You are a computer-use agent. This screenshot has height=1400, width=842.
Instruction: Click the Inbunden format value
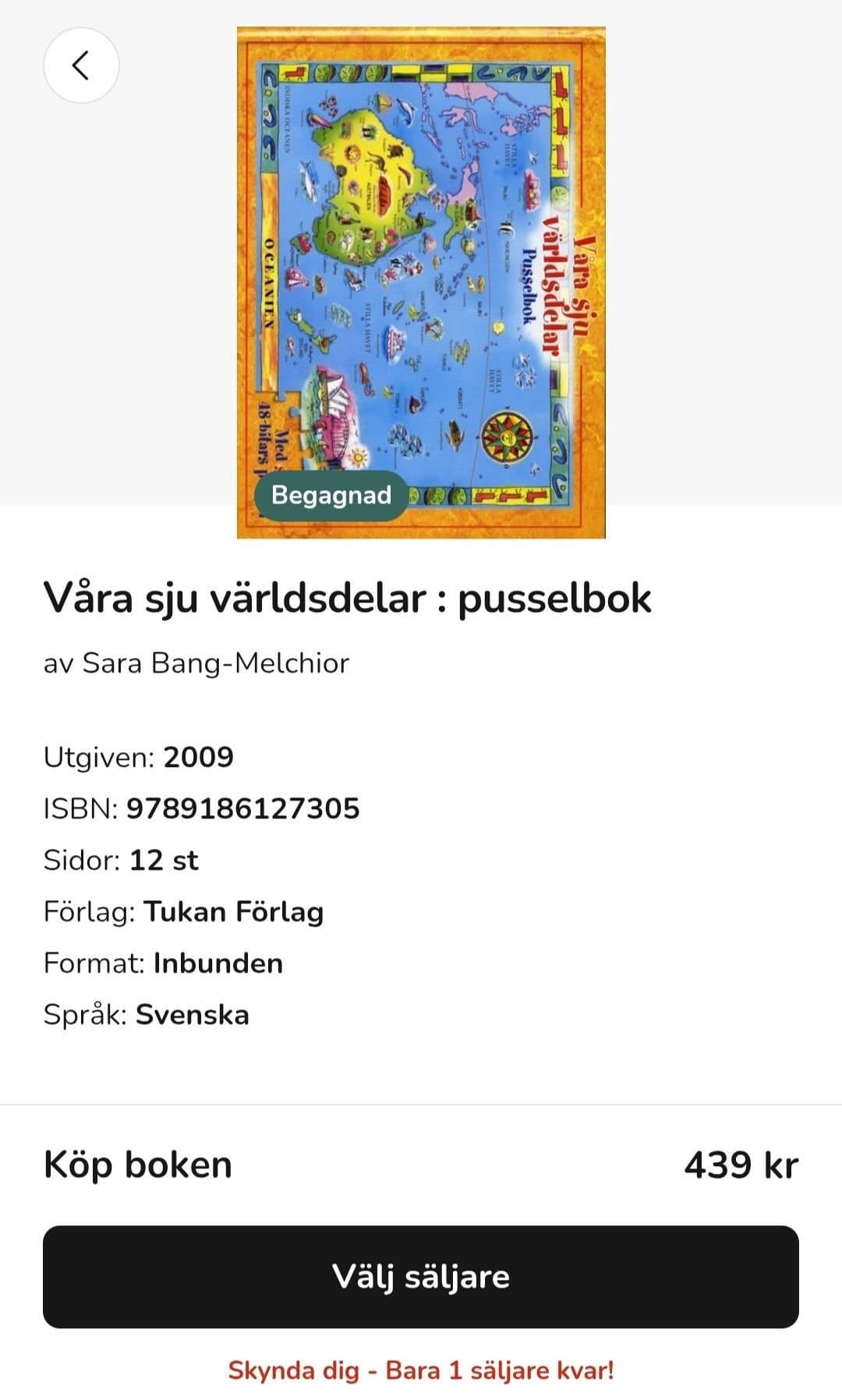click(218, 963)
